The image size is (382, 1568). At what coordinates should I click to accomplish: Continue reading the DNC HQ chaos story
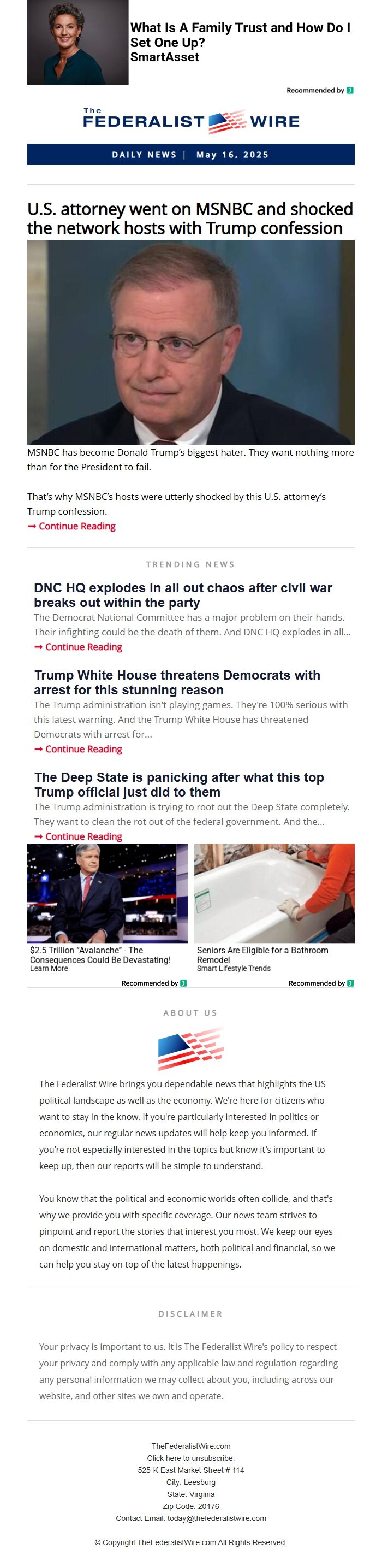point(83,646)
